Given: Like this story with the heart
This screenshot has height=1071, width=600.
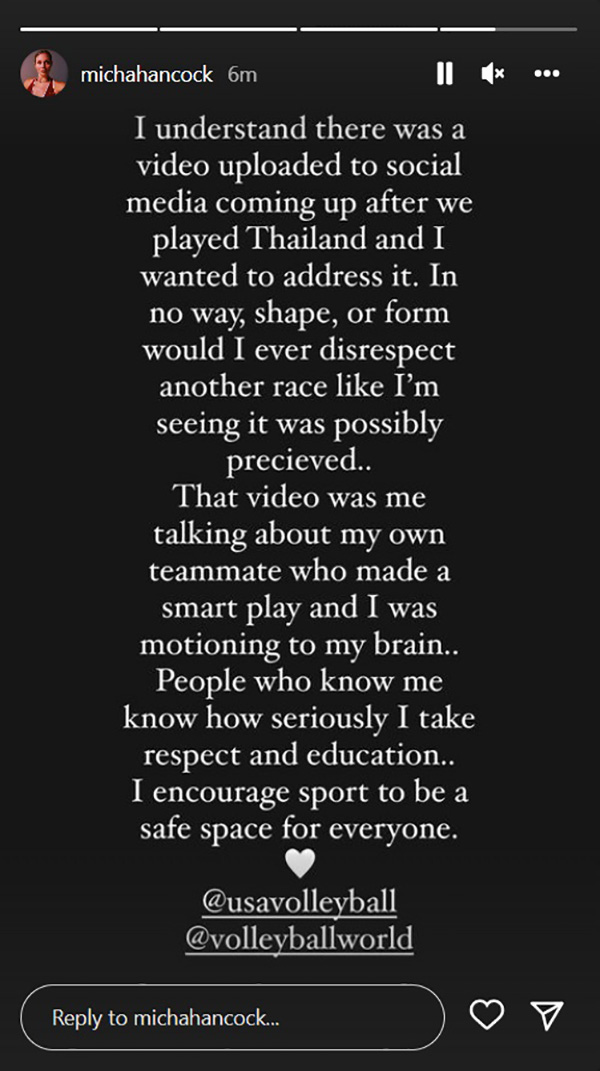Looking at the screenshot, I should coord(487,1016).
